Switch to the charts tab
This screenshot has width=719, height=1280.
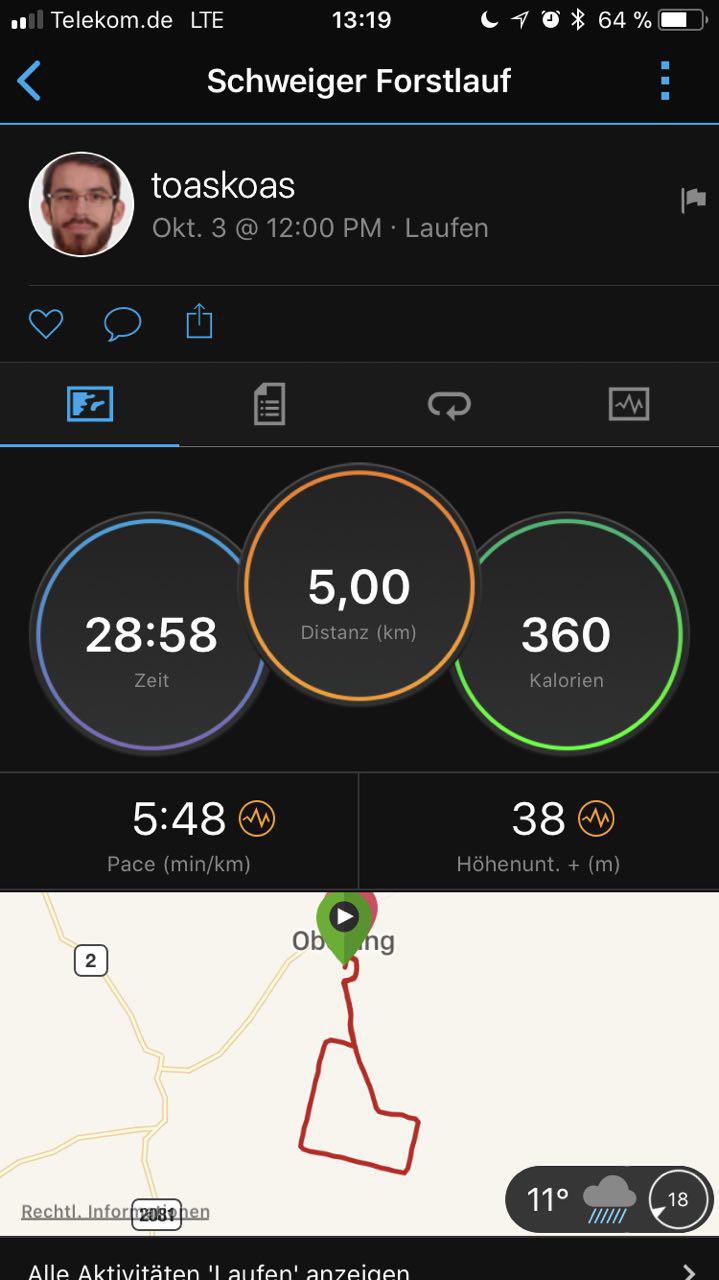[629, 405]
